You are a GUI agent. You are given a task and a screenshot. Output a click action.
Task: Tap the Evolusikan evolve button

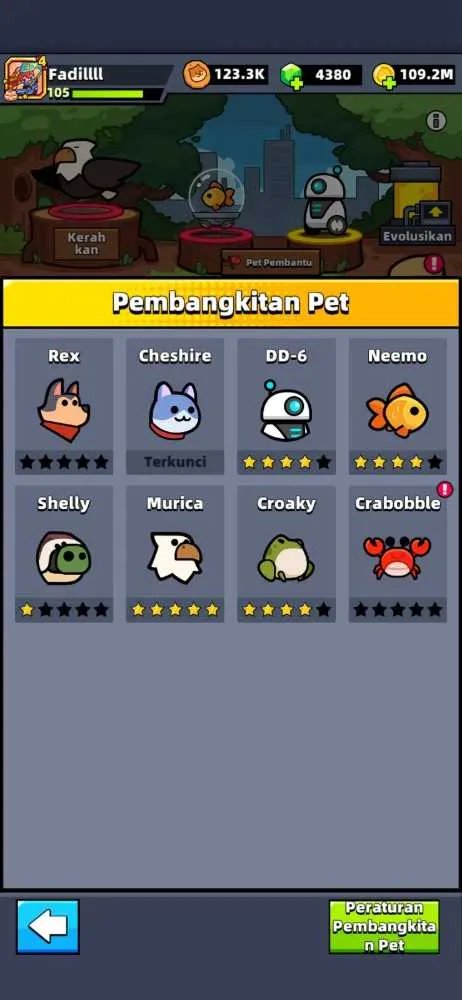pos(417,236)
